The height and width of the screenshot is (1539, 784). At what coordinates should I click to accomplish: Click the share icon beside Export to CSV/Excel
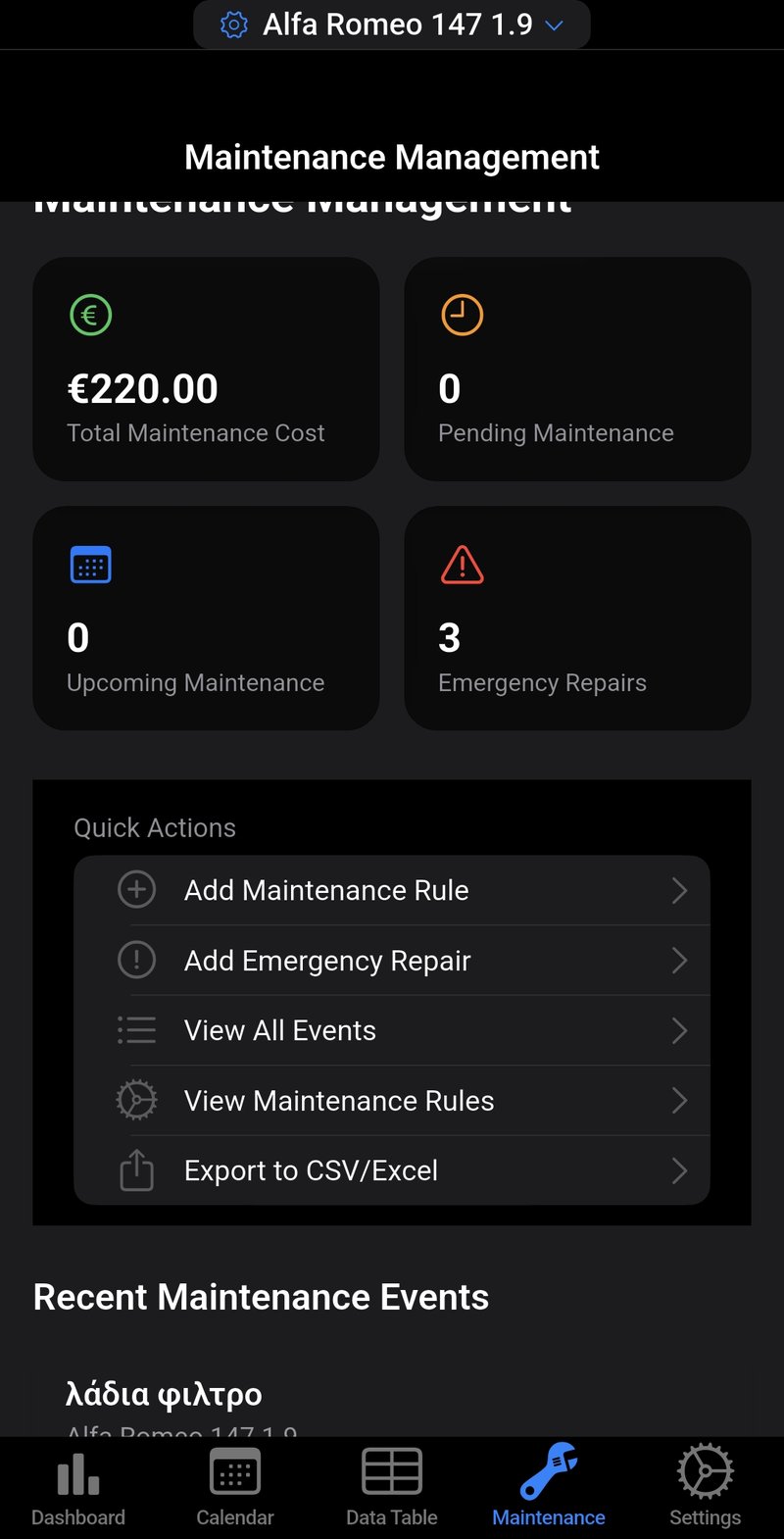(137, 1169)
